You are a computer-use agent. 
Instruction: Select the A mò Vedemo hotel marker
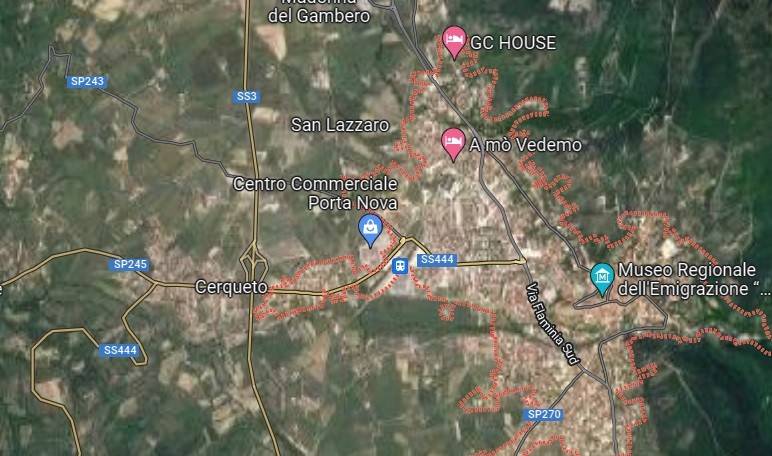pyautogui.click(x=453, y=143)
